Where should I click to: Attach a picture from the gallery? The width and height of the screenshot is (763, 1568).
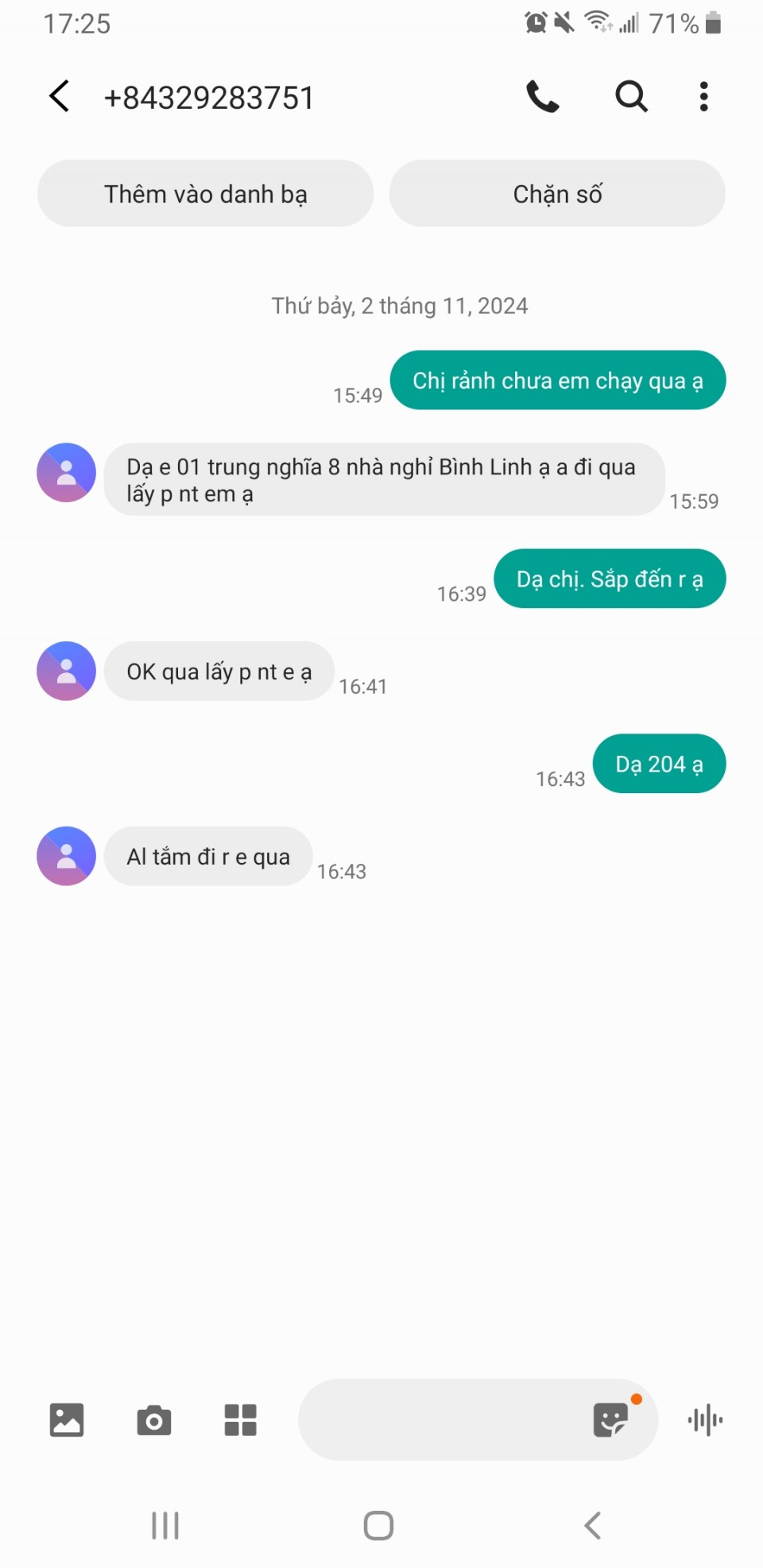[67, 1419]
